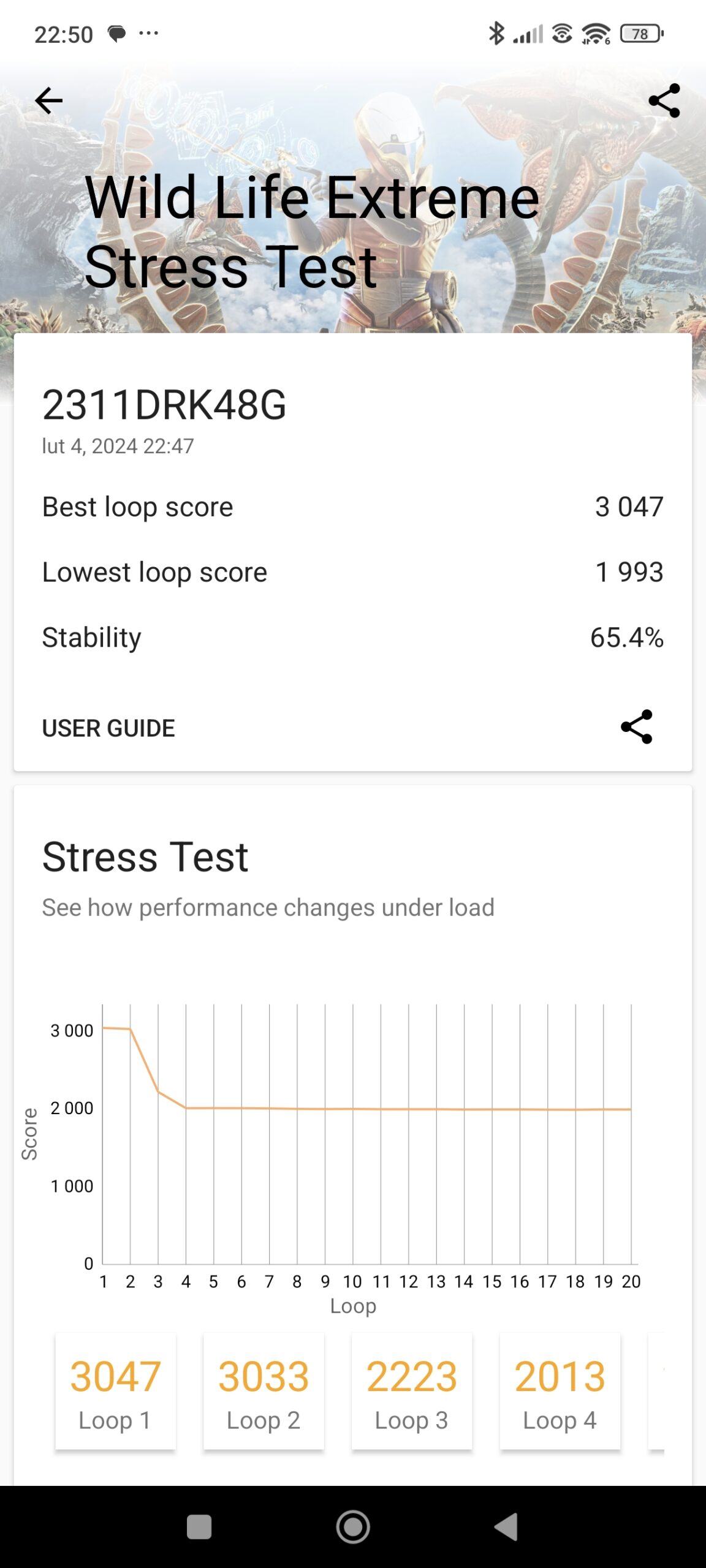Go back using the top-left arrow
The width and height of the screenshot is (706, 1568).
(x=49, y=100)
